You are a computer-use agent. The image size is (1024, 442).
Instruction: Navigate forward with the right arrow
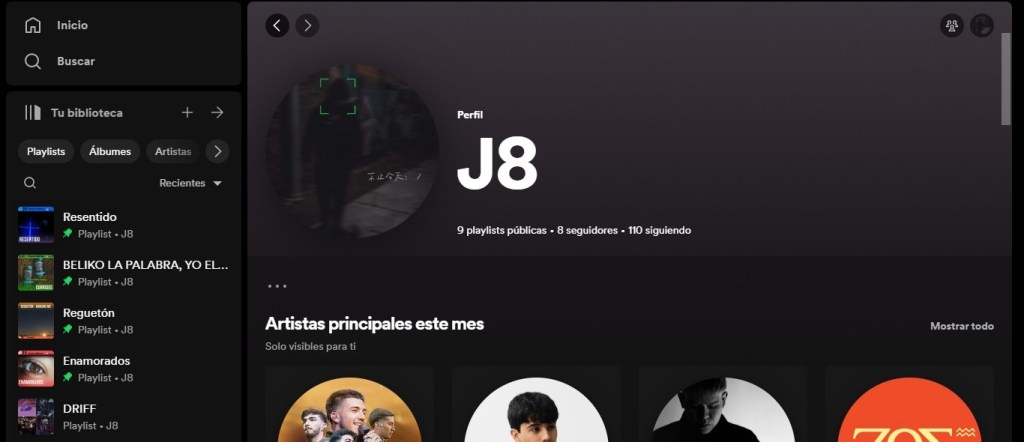307,25
